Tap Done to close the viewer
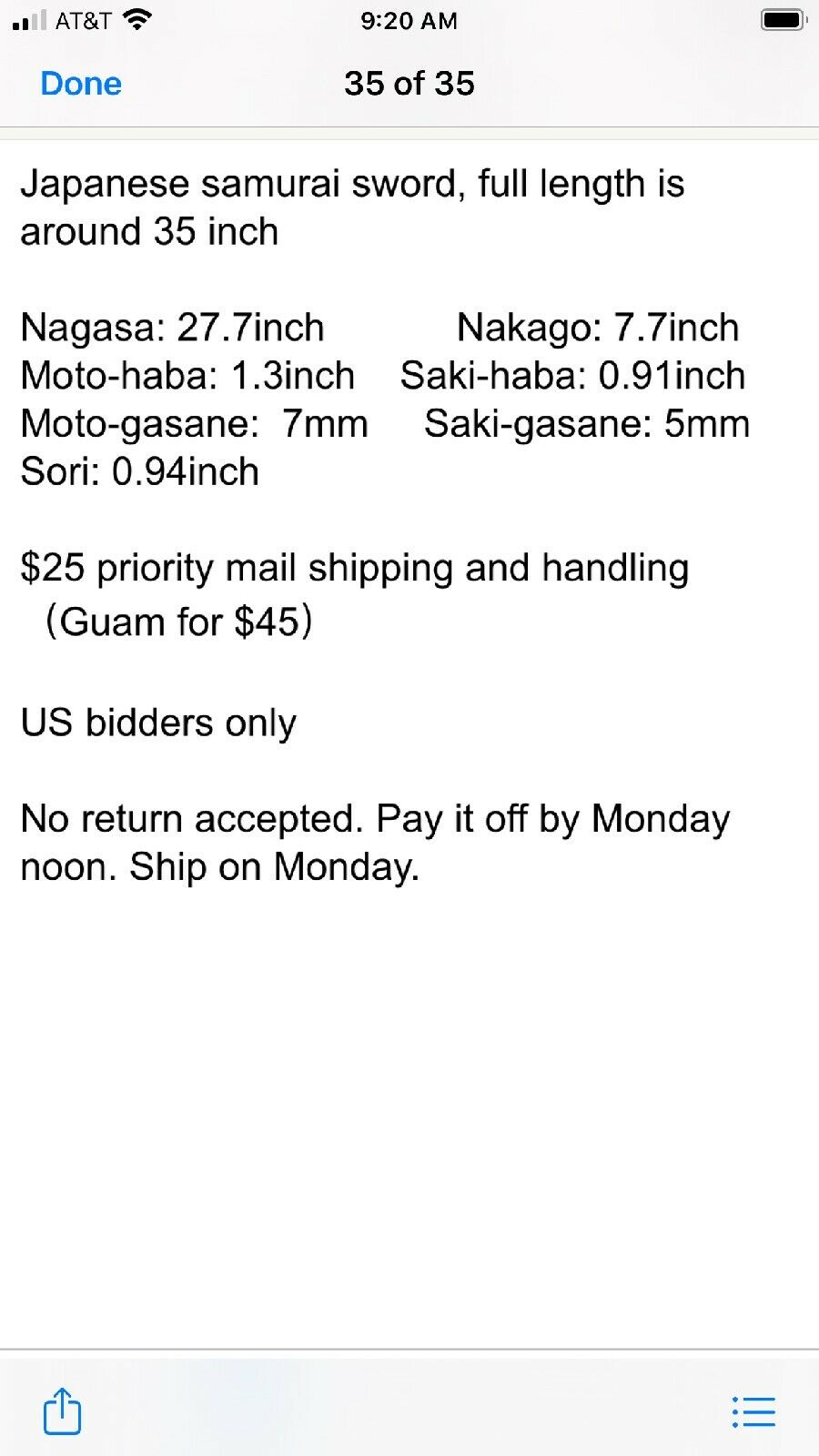The image size is (819, 1456). point(81,84)
